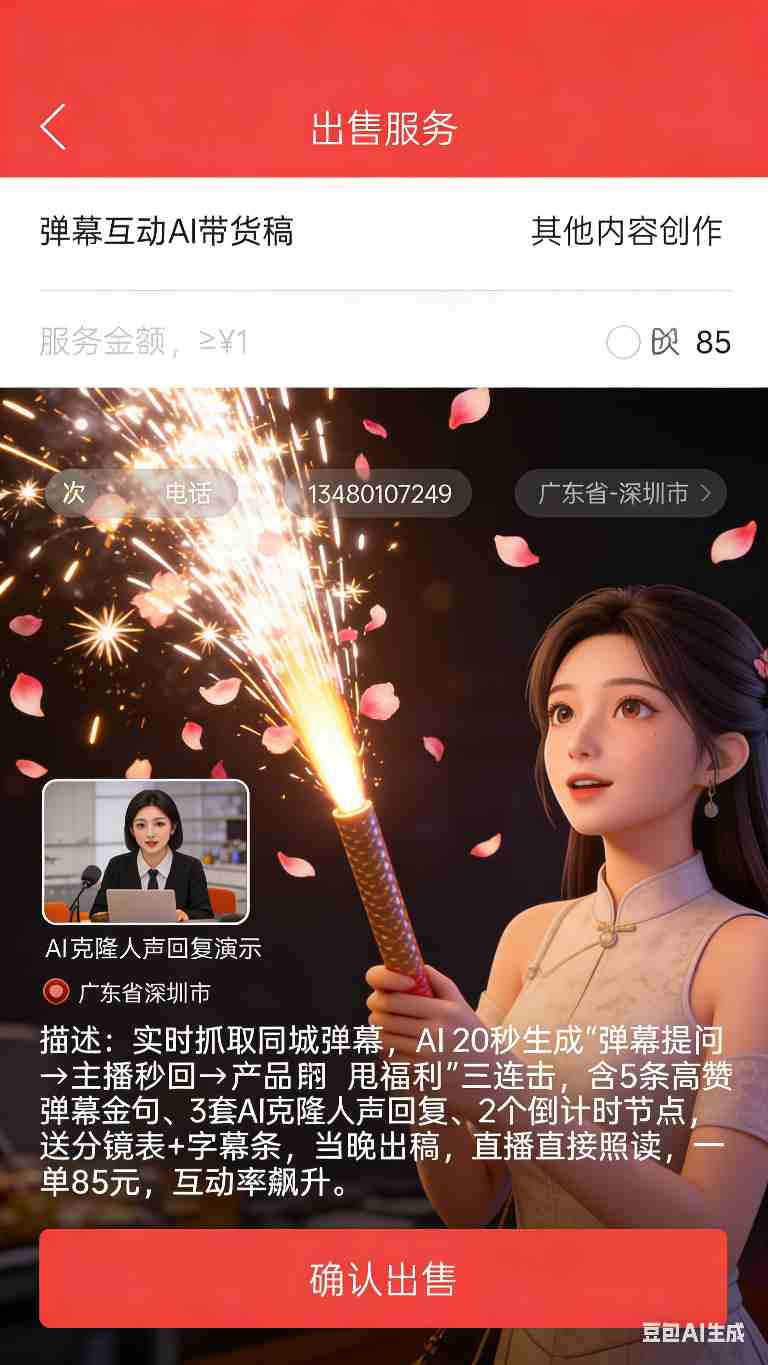Open the 其他内容创作 category selector

(626, 231)
